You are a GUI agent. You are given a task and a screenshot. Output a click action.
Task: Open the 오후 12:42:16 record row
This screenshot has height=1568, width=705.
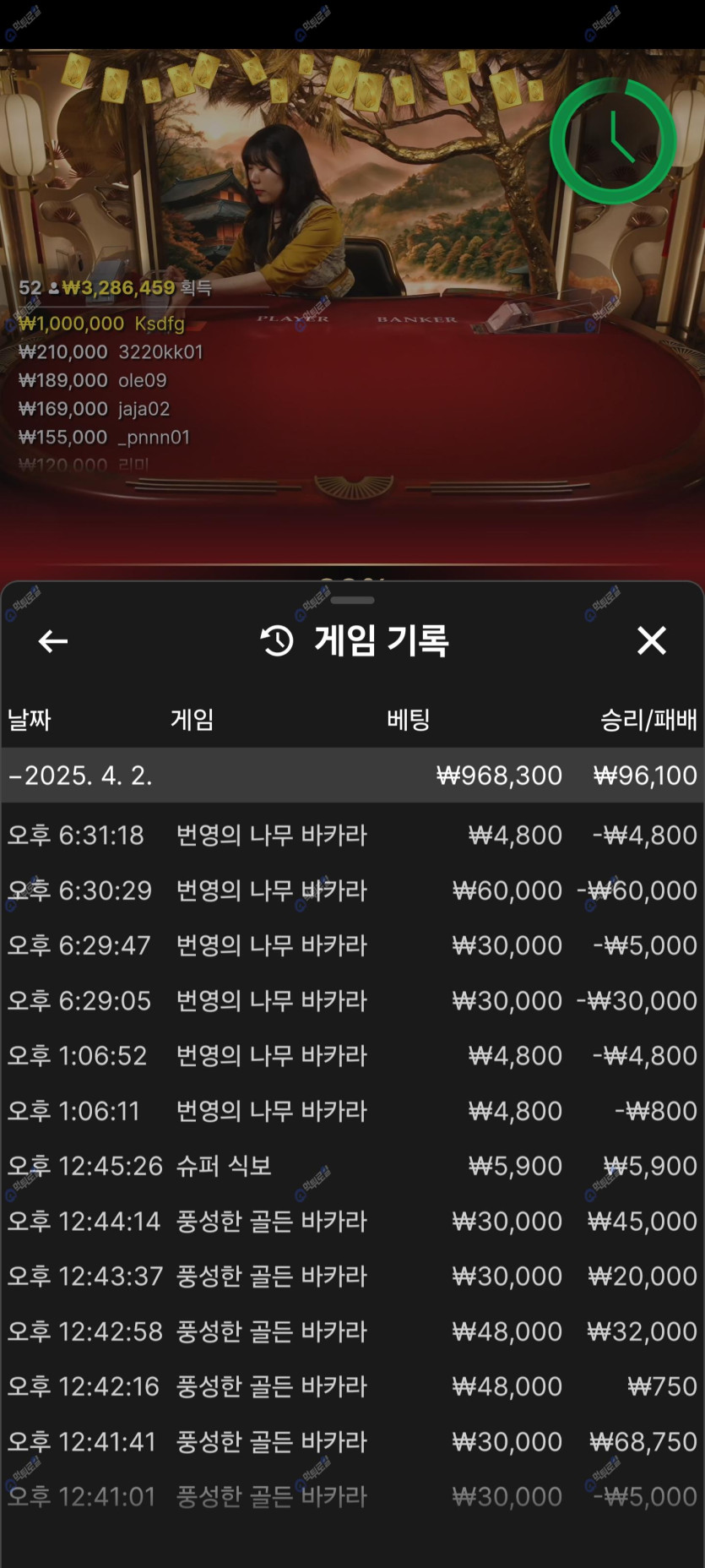pyautogui.click(x=352, y=1386)
